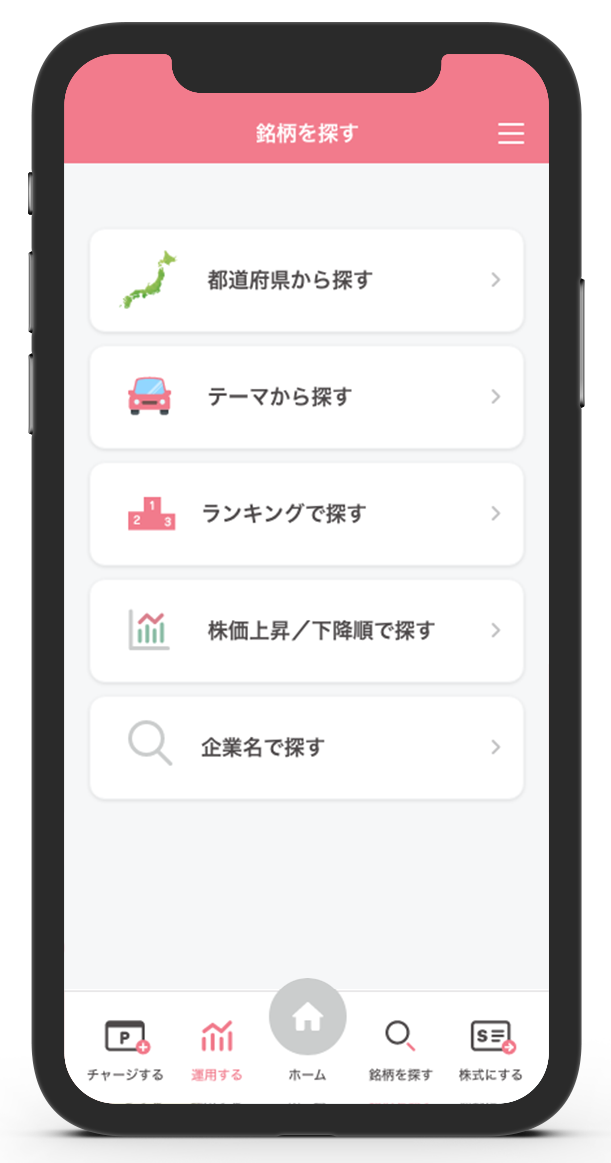This screenshot has width=611, height=1163.
Task: Open 株価上昇/下降順で探す row
Action: coord(306,631)
